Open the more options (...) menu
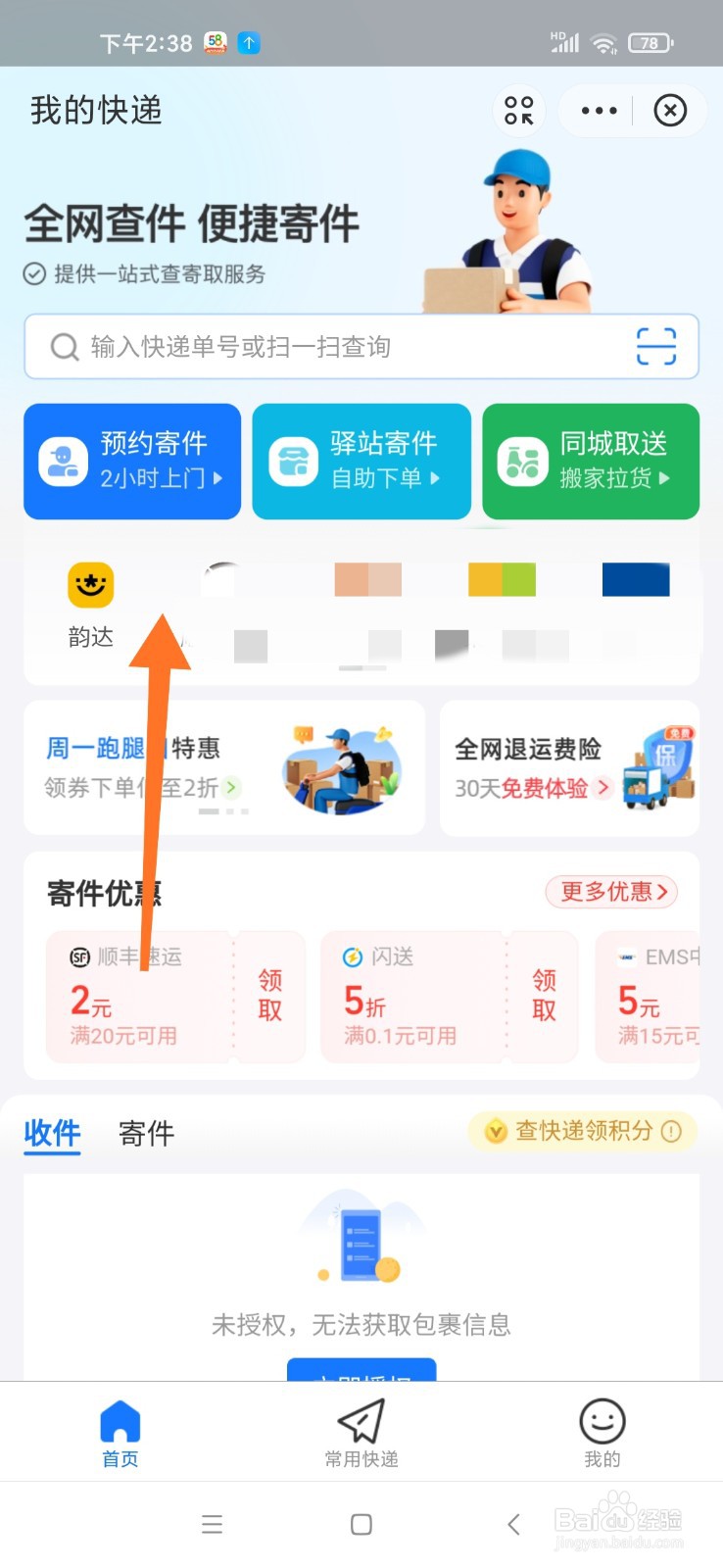The width and height of the screenshot is (723, 1568). pyautogui.click(x=598, y=111)
